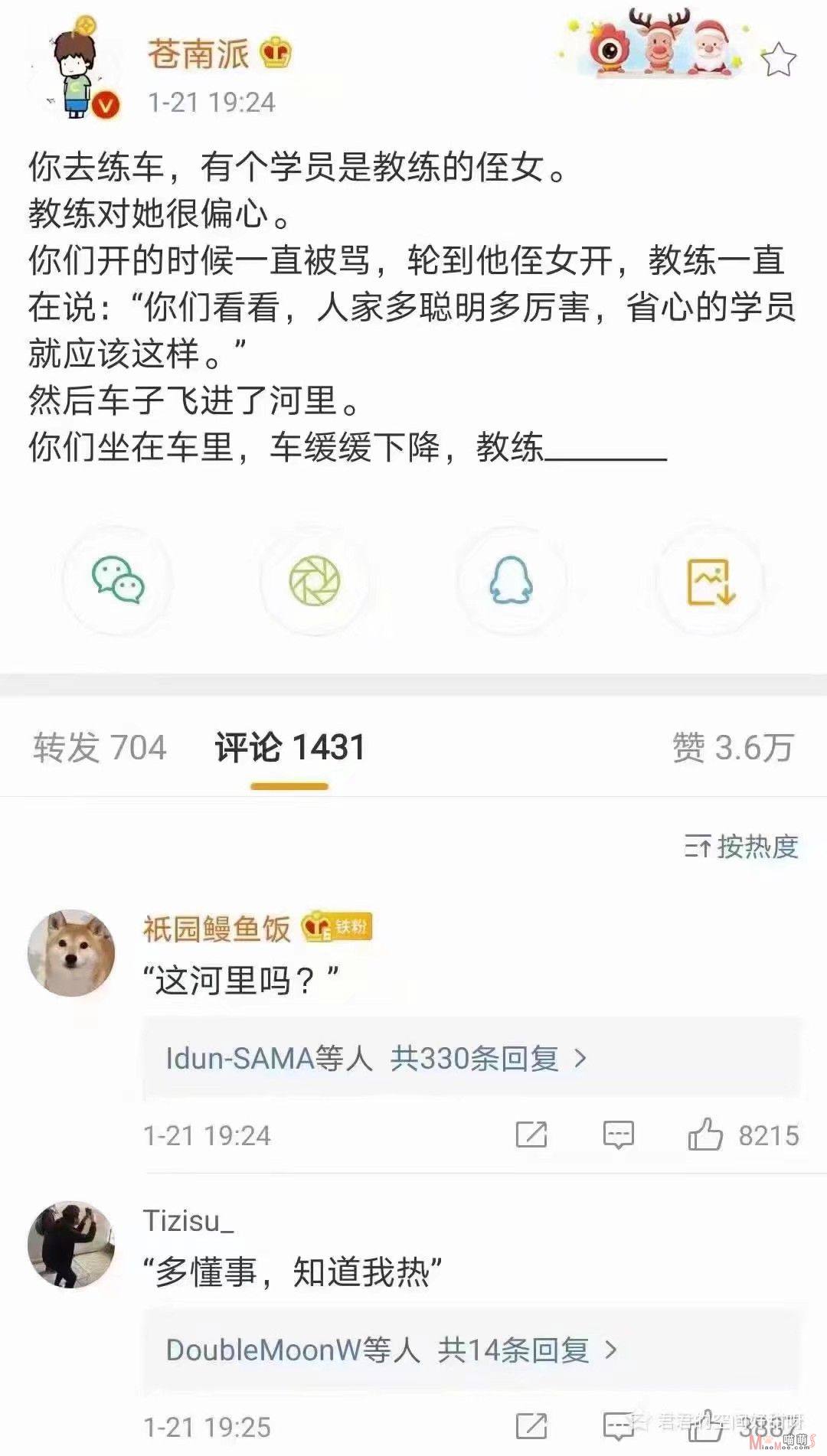The image size is (827, 1456).
Task: Open the username 苍南派
Action: tap(198, 54)
